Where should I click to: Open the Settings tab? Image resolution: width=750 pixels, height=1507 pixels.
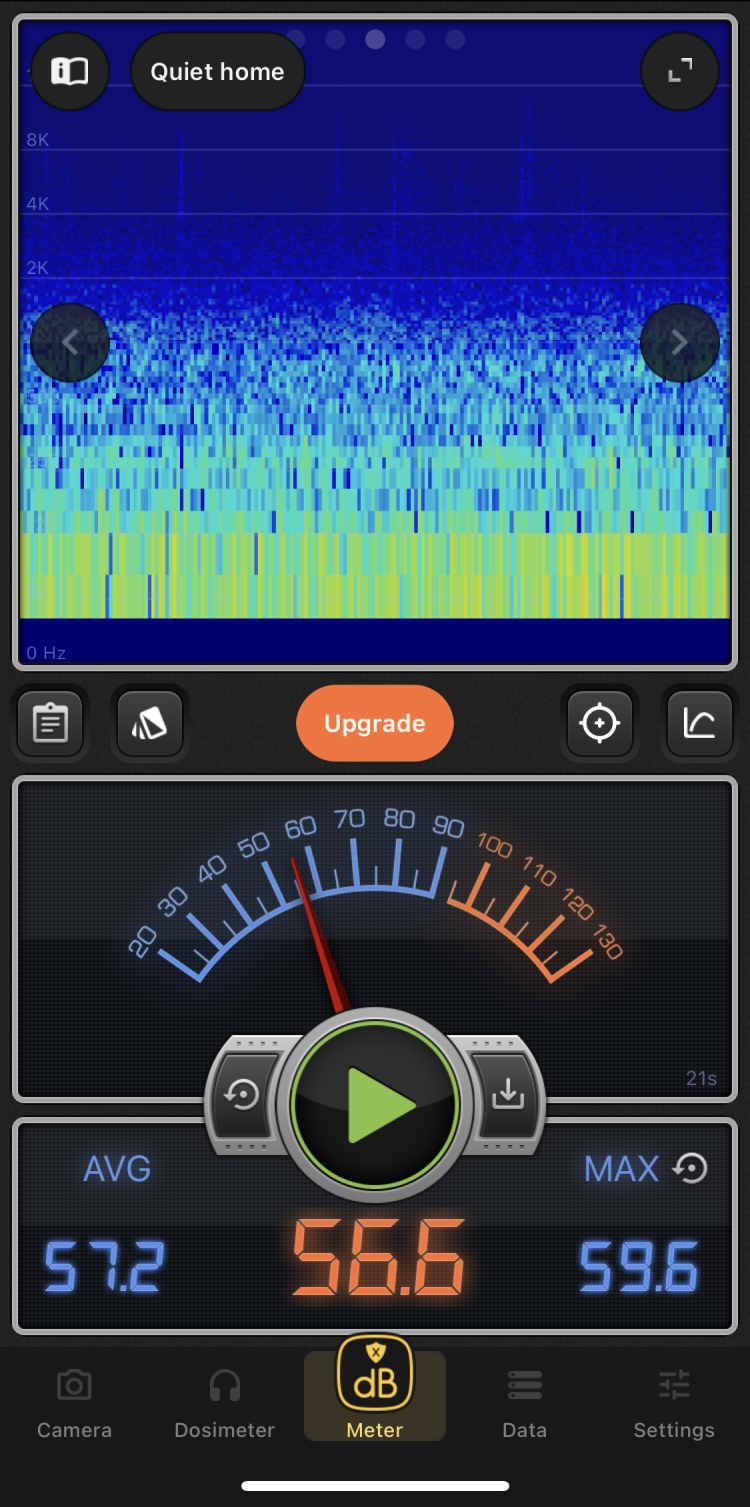pyautogui.click(x=674, y=1402)
